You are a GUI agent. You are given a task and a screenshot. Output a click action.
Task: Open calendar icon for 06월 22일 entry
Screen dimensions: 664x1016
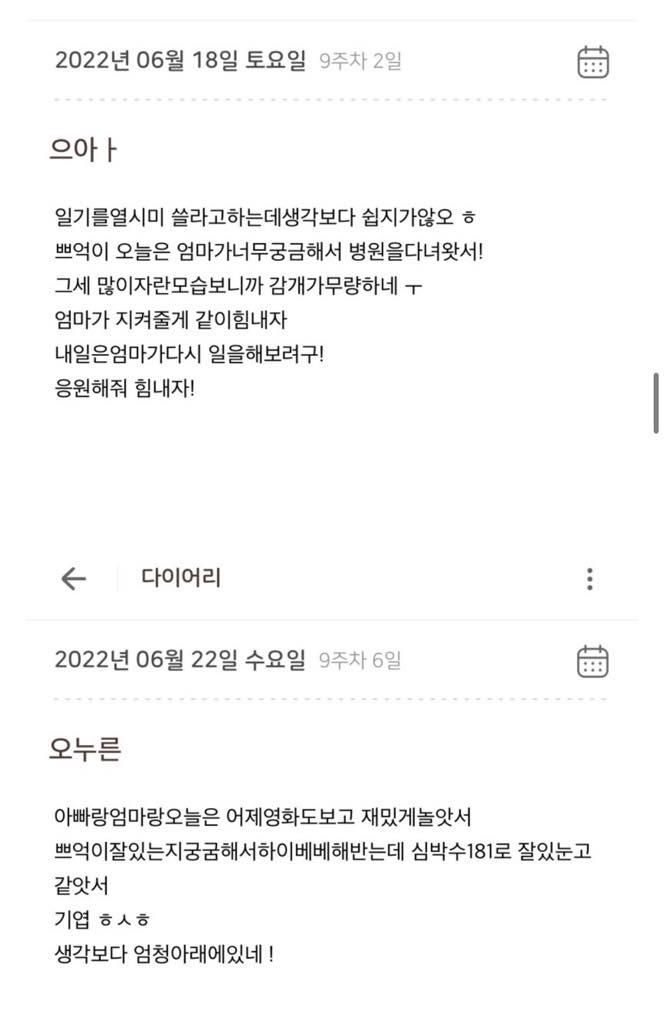click(x=593, y=661)
